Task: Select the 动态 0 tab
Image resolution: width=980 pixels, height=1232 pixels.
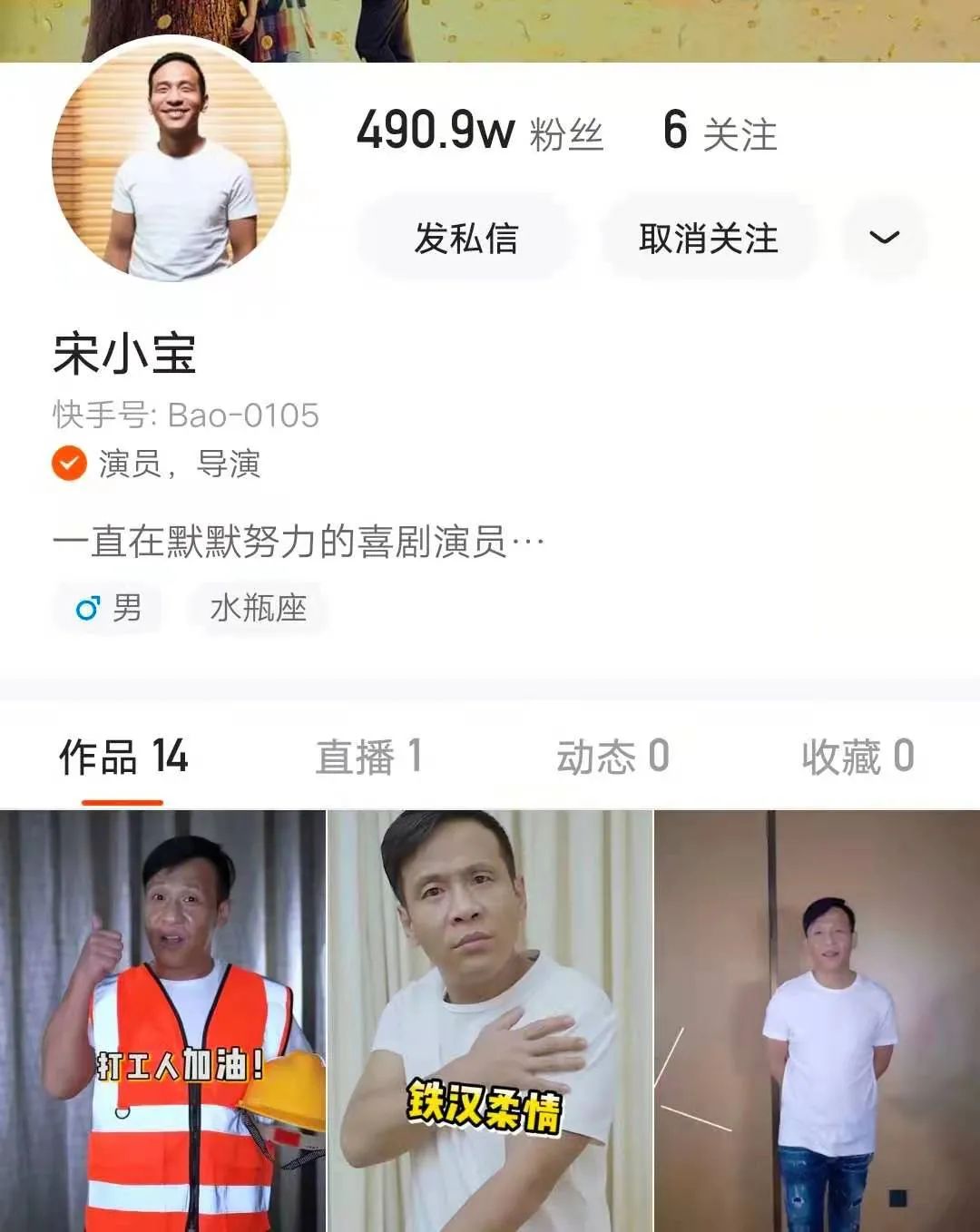Action: (x=612, y=757)
